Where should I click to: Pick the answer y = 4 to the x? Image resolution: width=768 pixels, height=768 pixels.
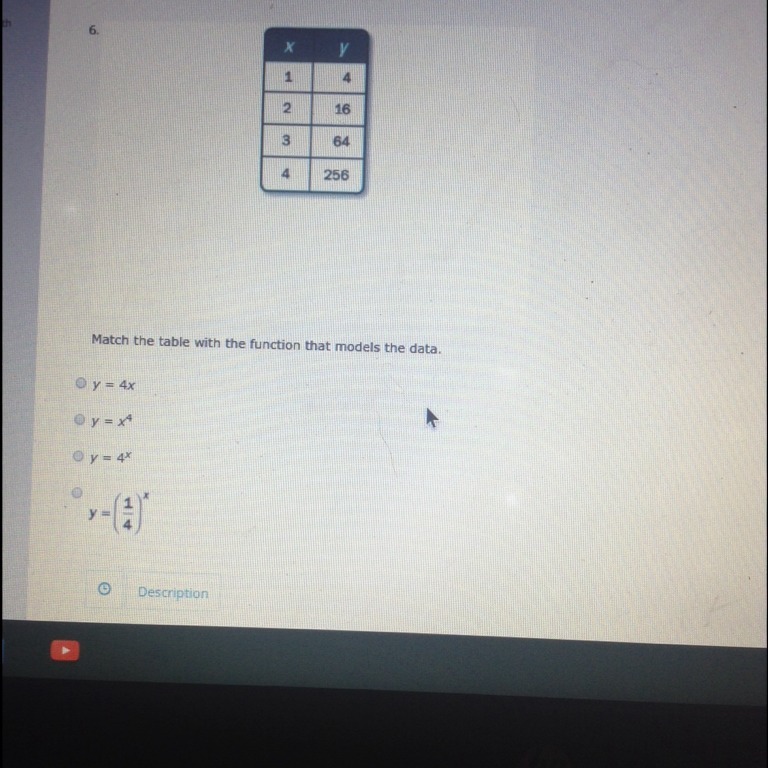(x=80, y=456)
